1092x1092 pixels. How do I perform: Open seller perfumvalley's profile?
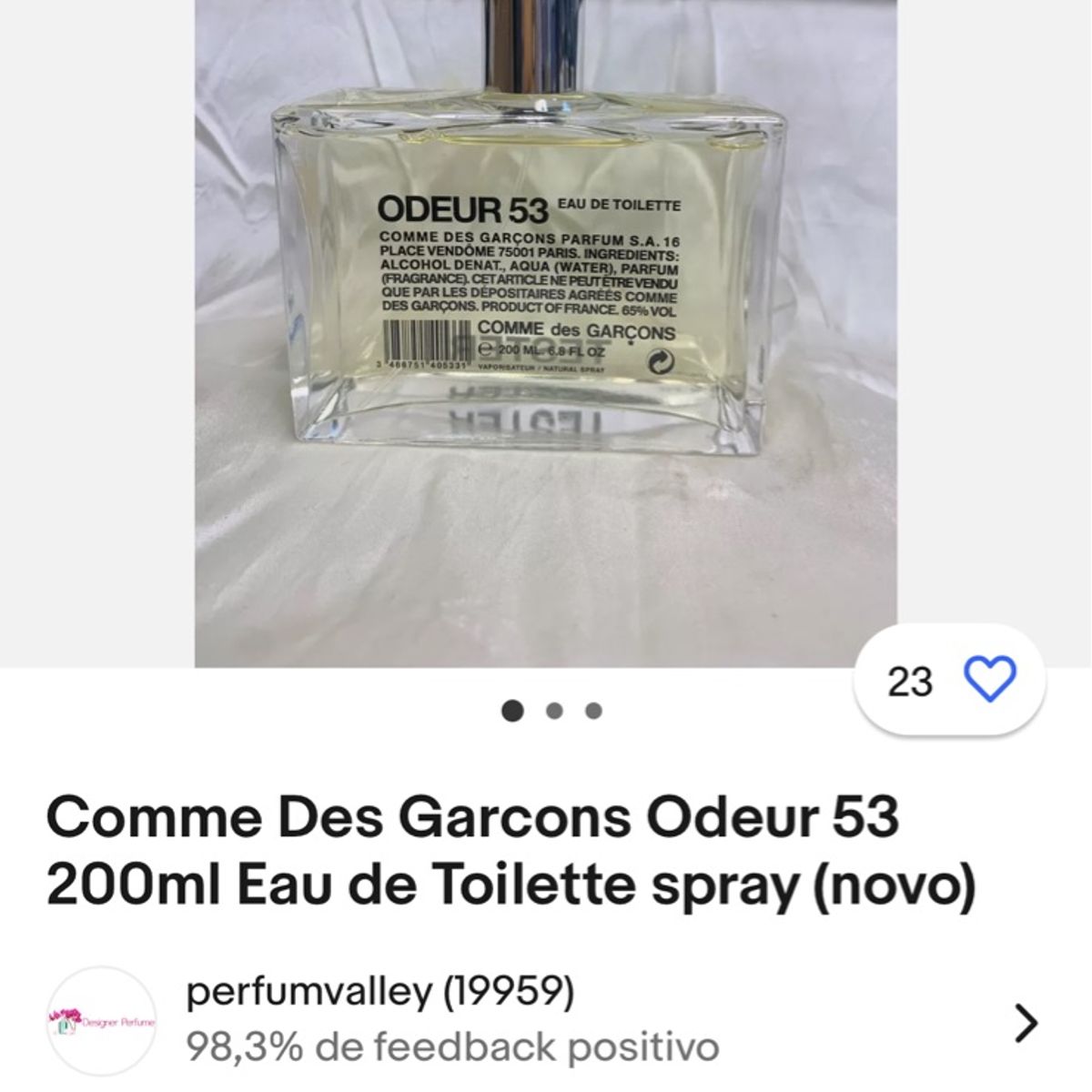tap(379, 994)
